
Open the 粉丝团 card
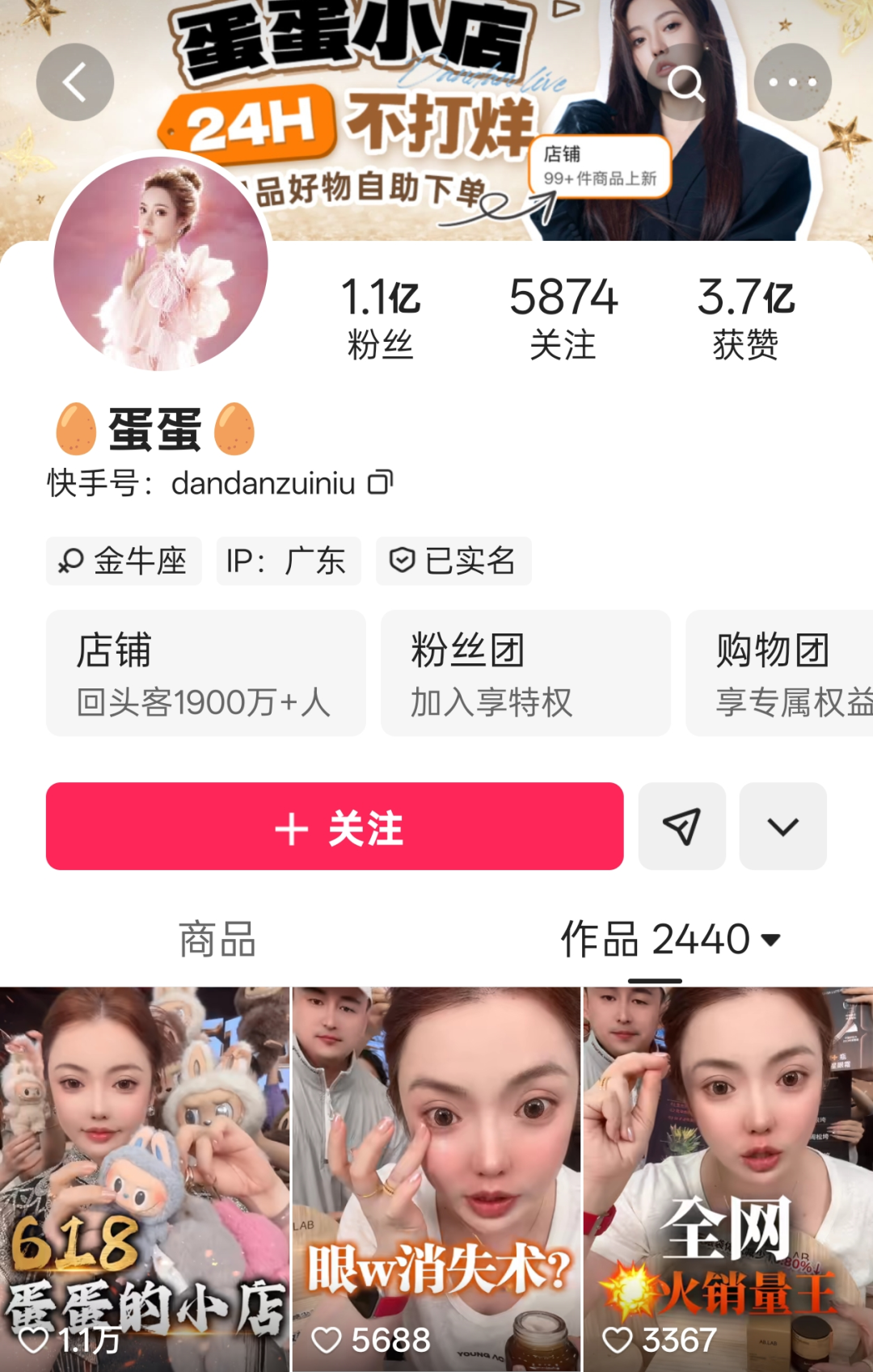pos(525,673)
